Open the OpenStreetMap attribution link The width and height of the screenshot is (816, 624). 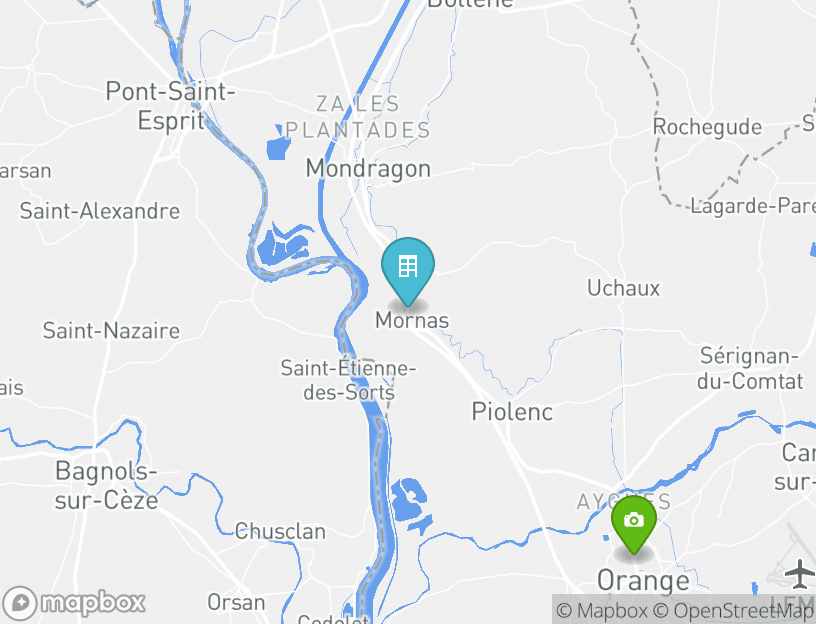pos(734,610)
